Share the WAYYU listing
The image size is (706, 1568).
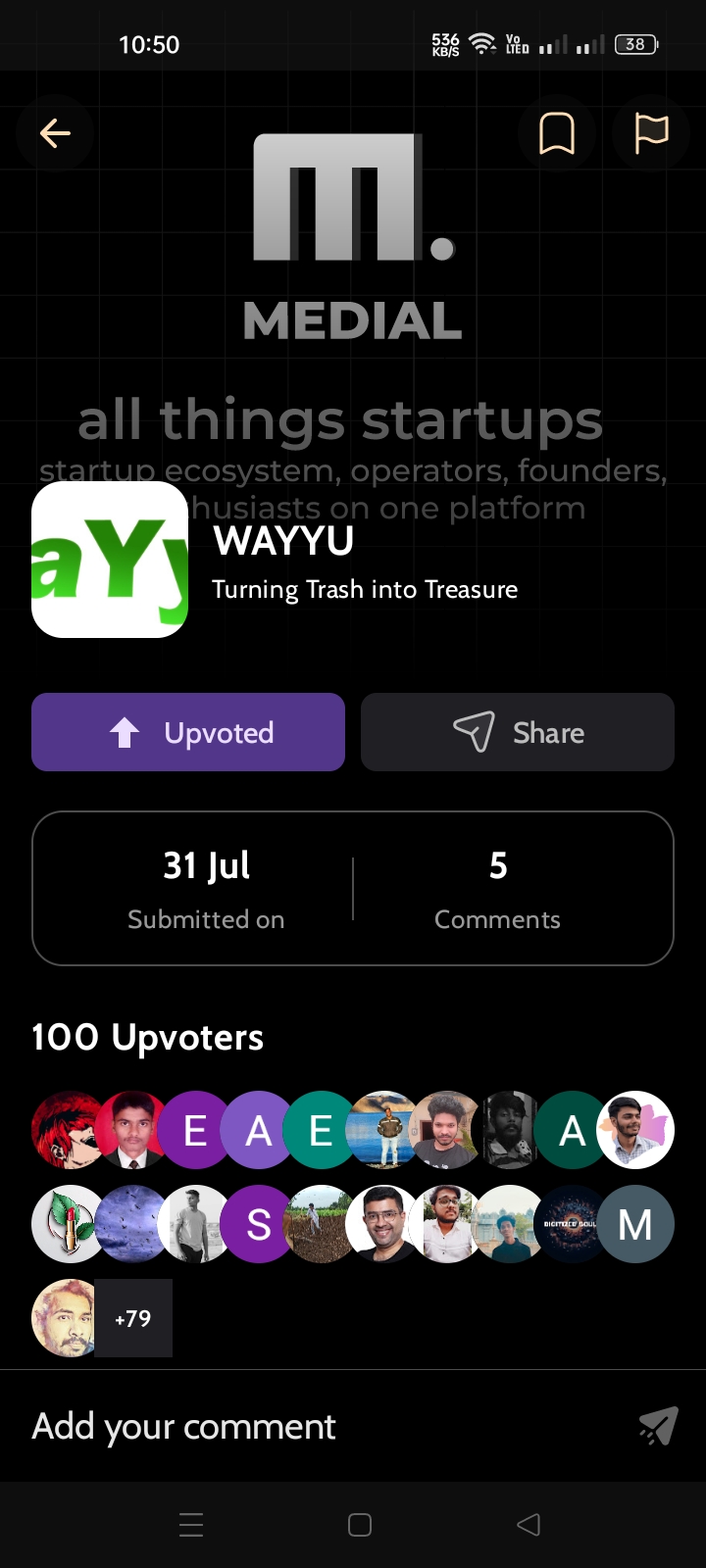point(518,732)
